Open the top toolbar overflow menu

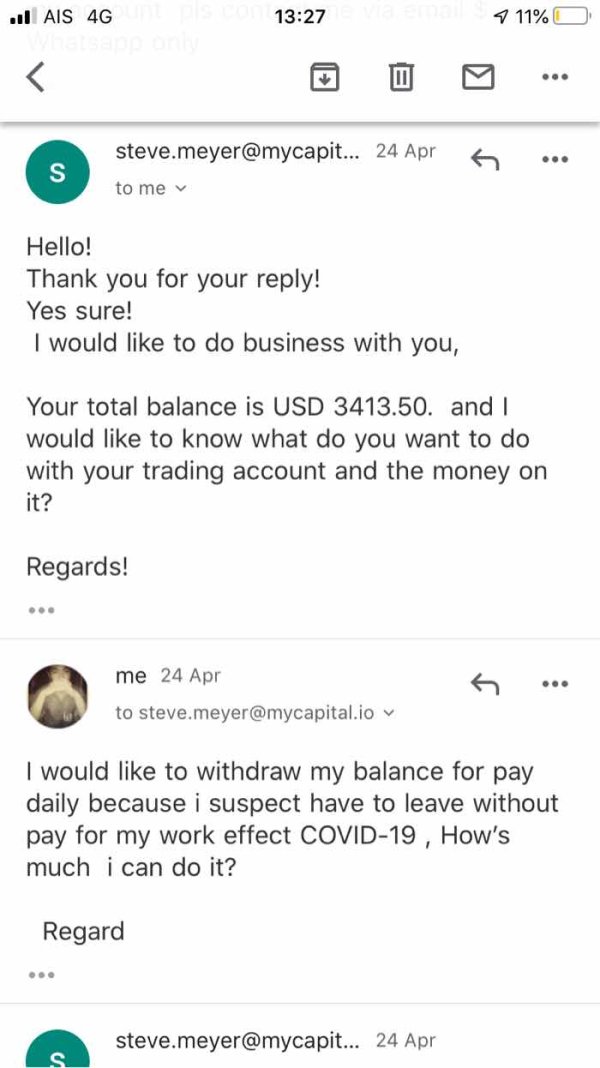click(554, 77)
